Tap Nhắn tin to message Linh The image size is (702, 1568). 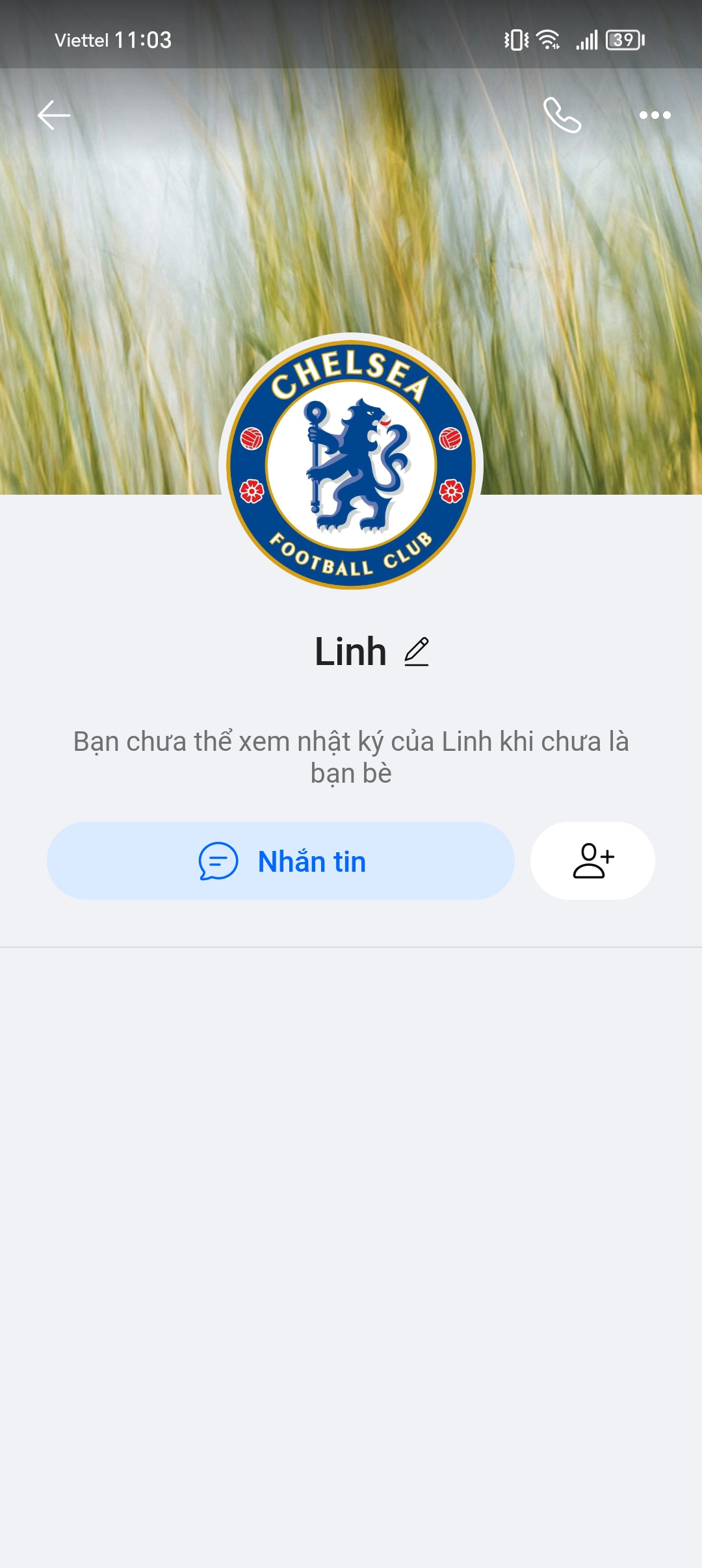281,861
